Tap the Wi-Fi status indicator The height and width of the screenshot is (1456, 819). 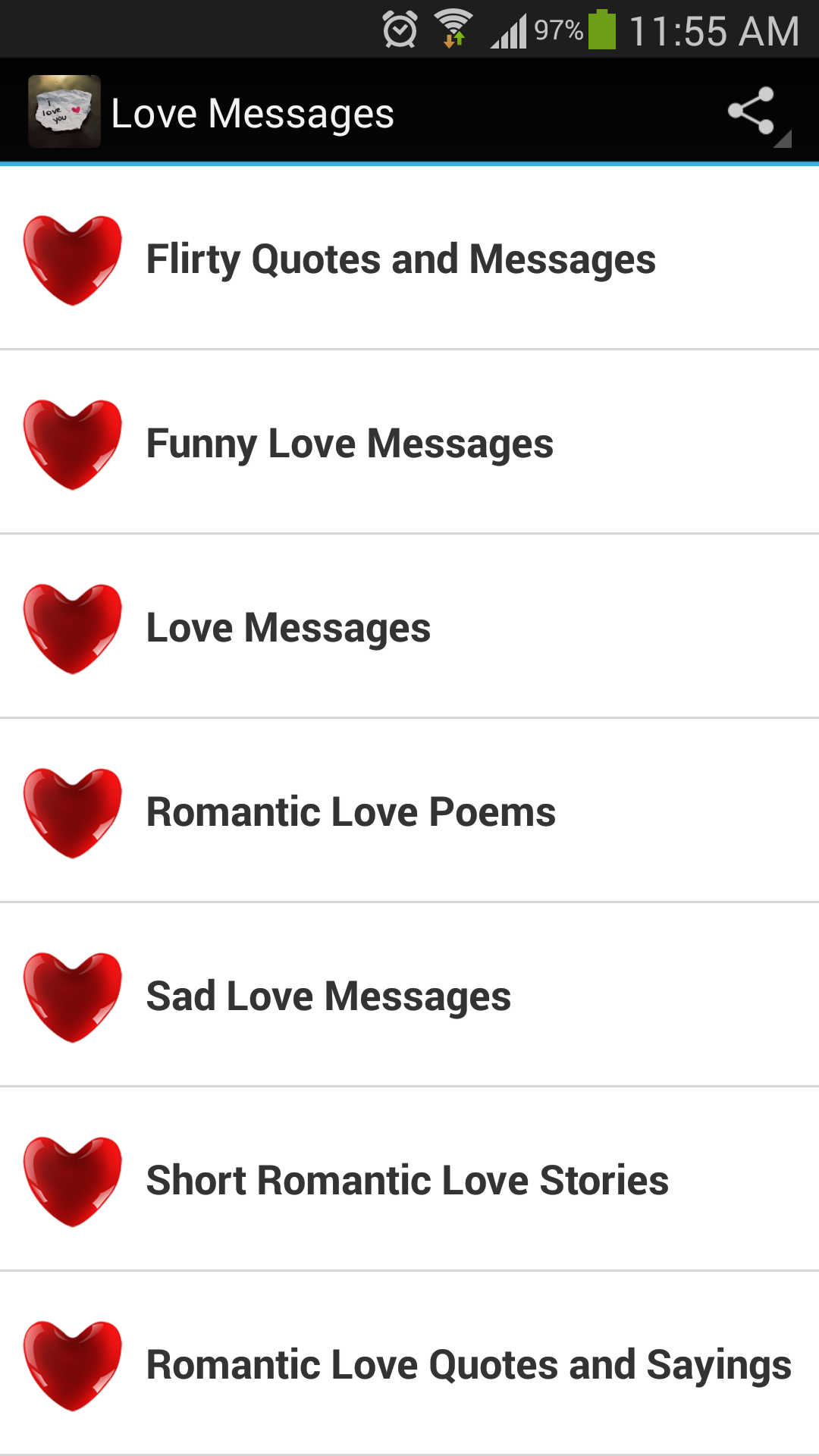coord(453,30)
